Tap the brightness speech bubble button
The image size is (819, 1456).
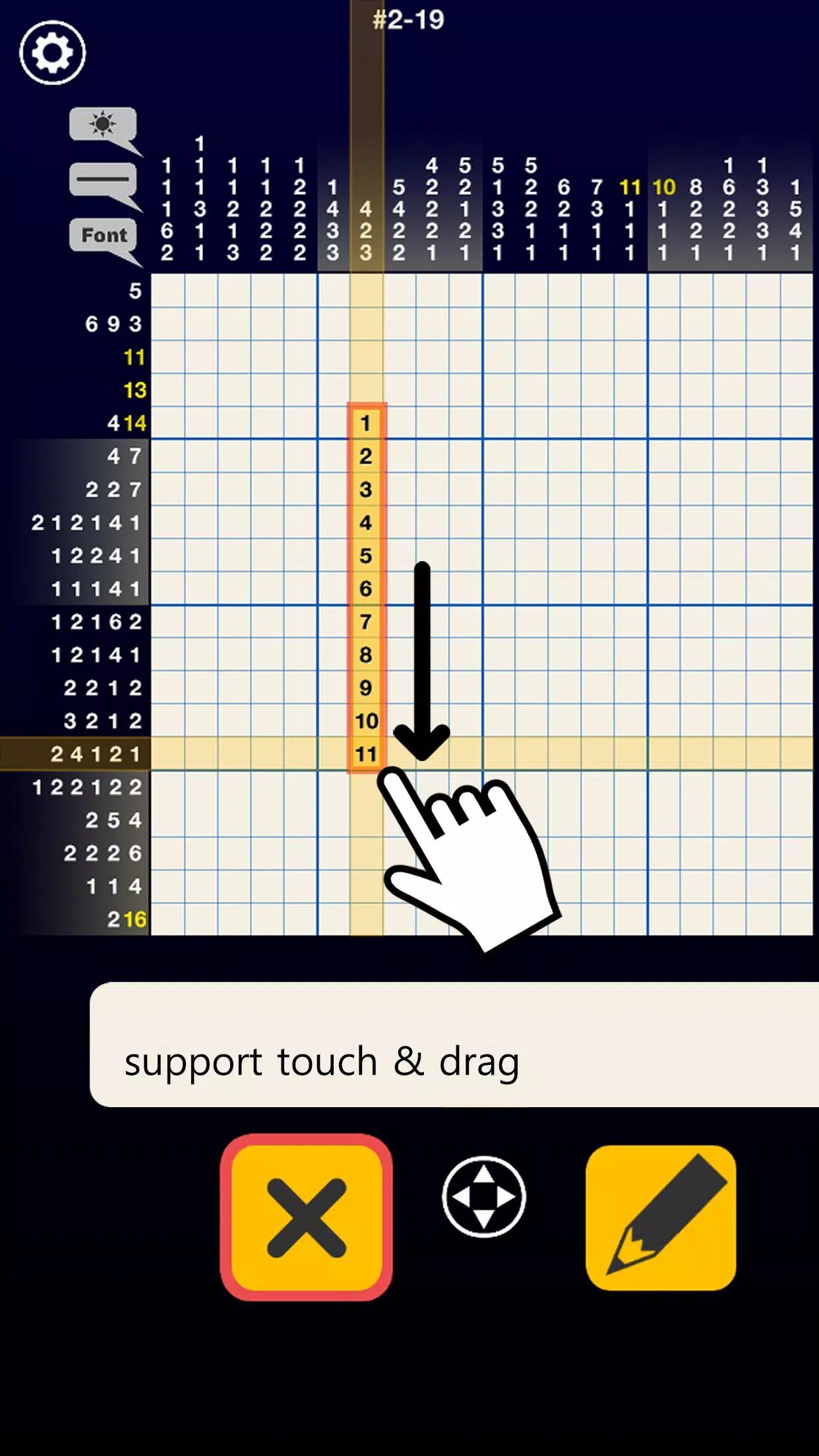pyautogui.click(x=104, y=127)
